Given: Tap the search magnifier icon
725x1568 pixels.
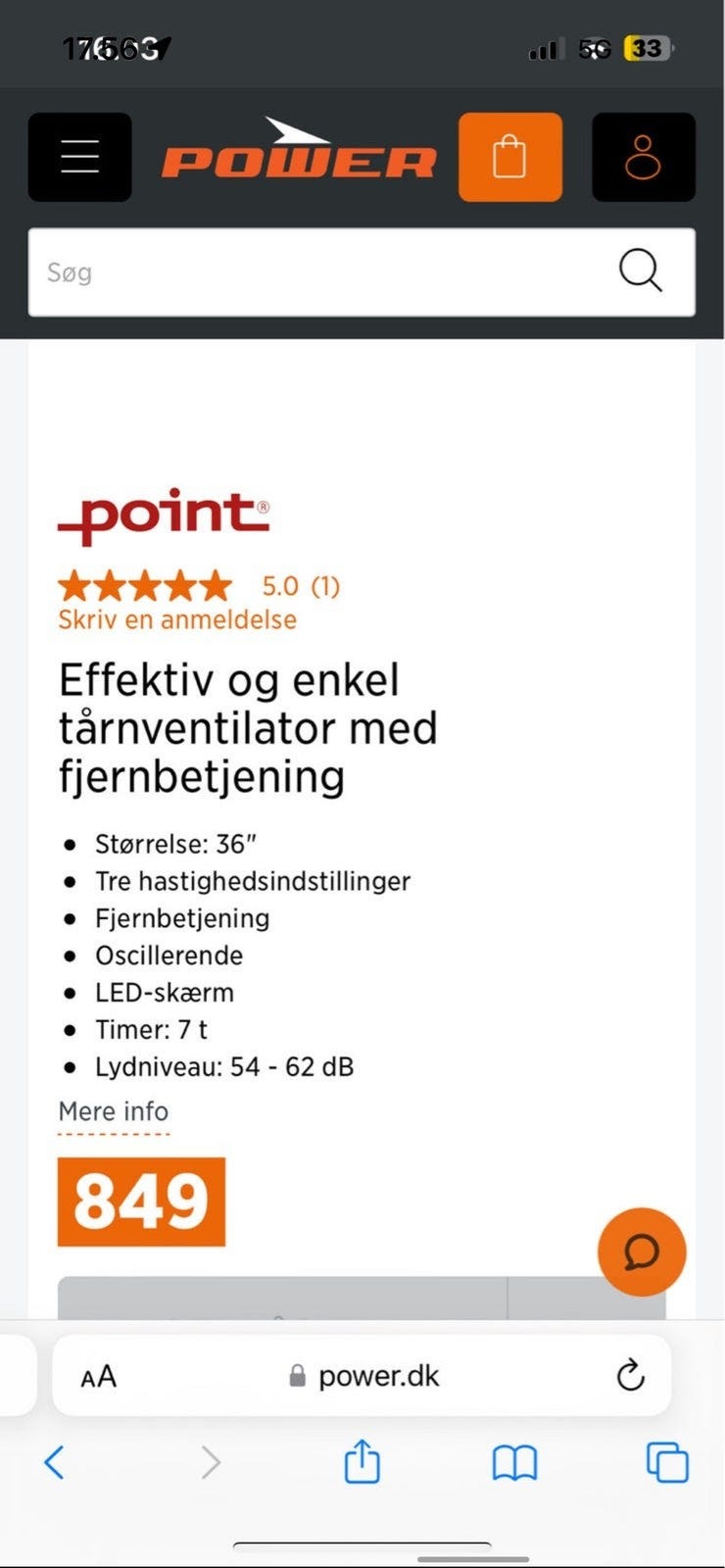Looking at the screenshot, I should [x=641, y=271].
